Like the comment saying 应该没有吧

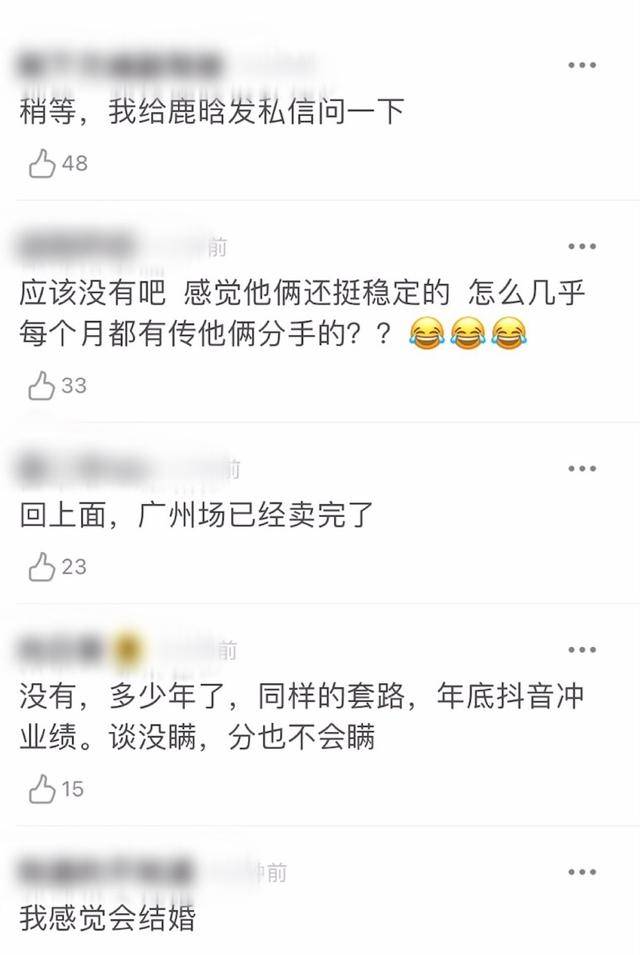(42, 385)
